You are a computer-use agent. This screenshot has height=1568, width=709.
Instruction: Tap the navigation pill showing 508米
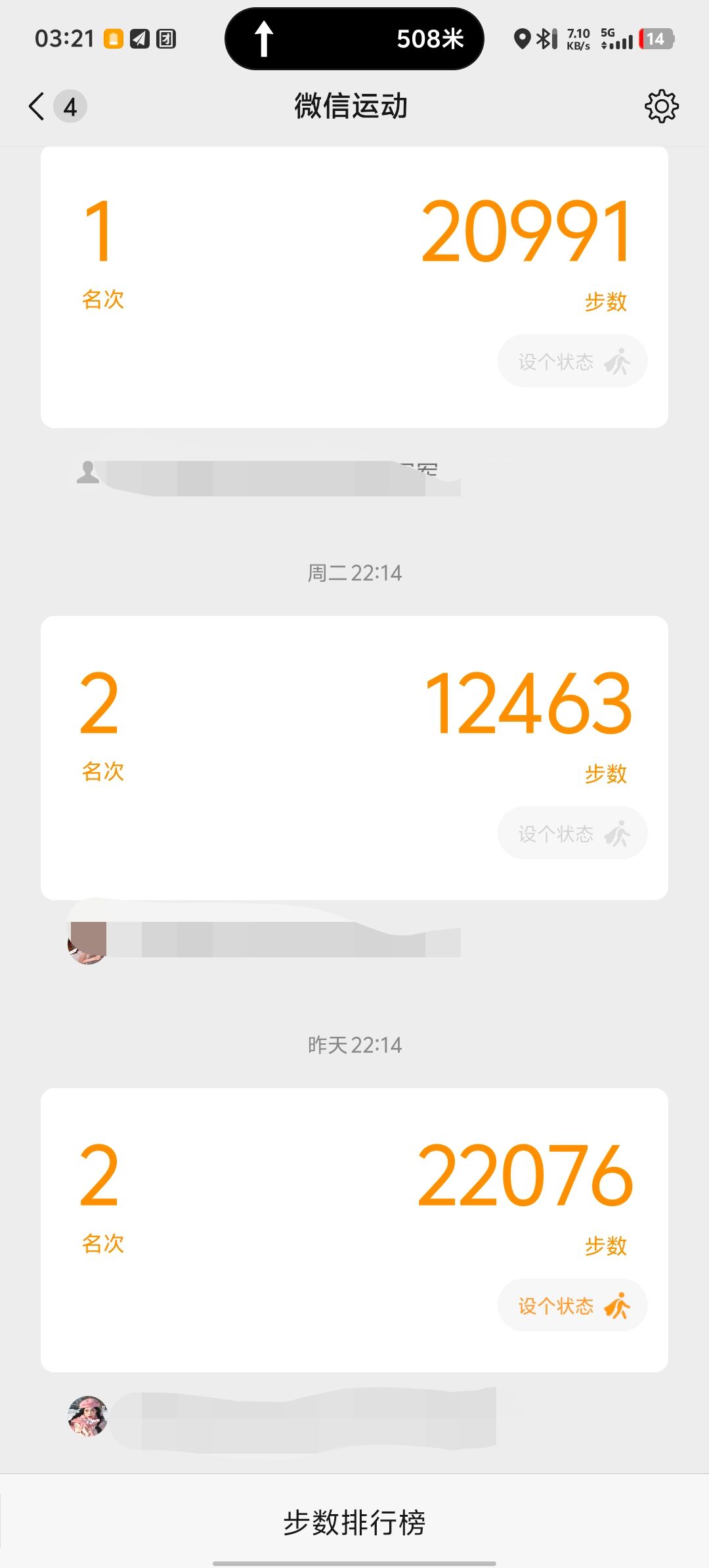click(354, 39)
